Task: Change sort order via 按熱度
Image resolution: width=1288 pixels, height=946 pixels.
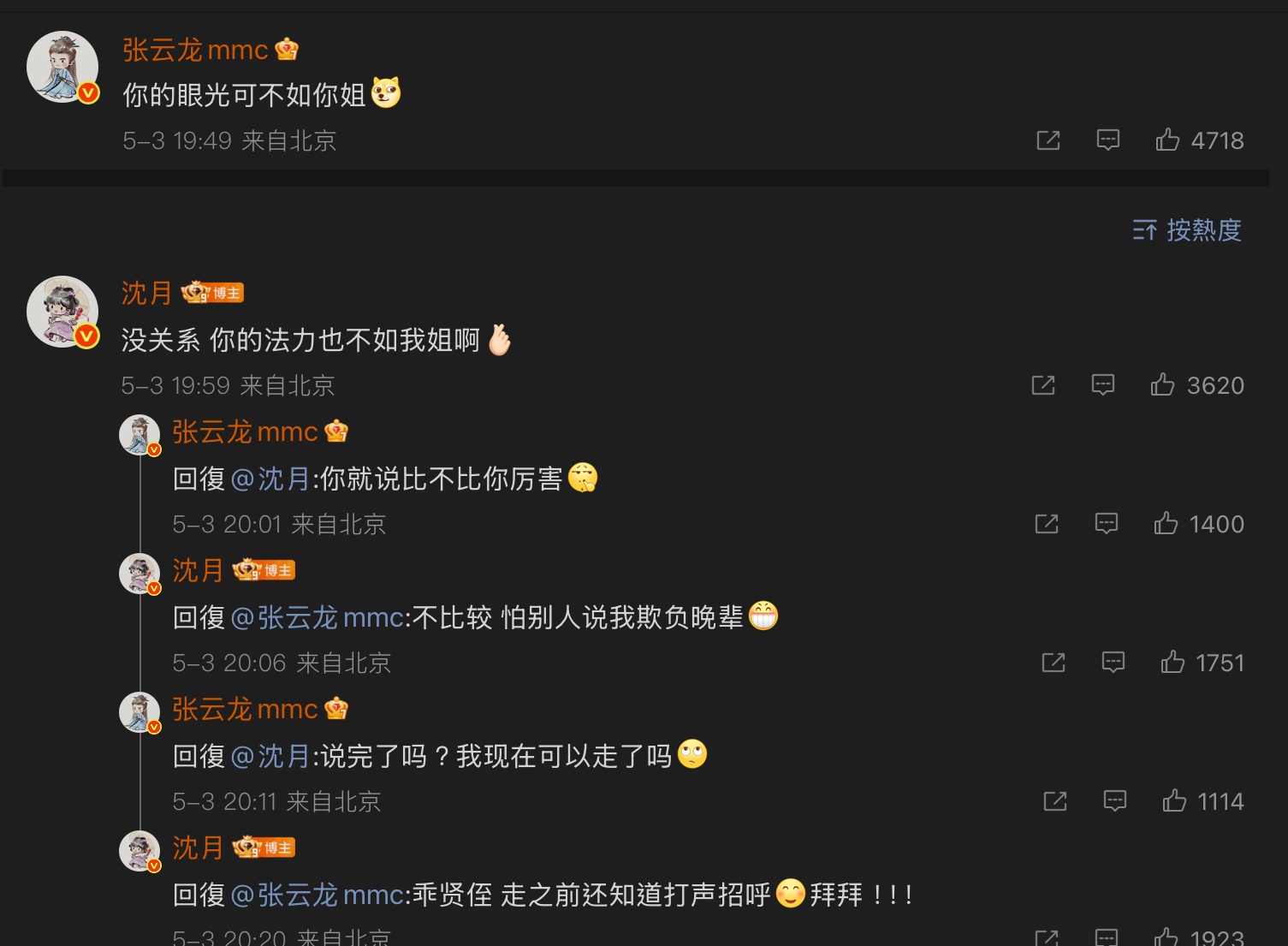Action: tap(1187, 230)
